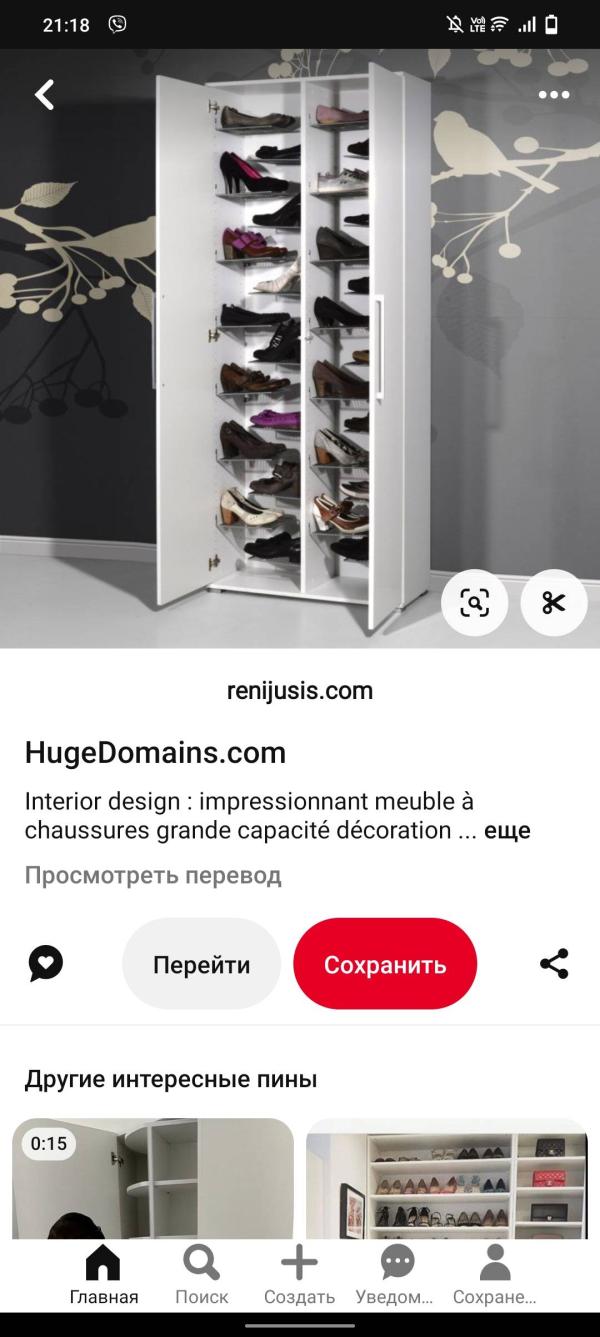The image size is (600, 1337).
Task: Go back using the top arrow
Action: pyautogui.click(x=44, y=95)
